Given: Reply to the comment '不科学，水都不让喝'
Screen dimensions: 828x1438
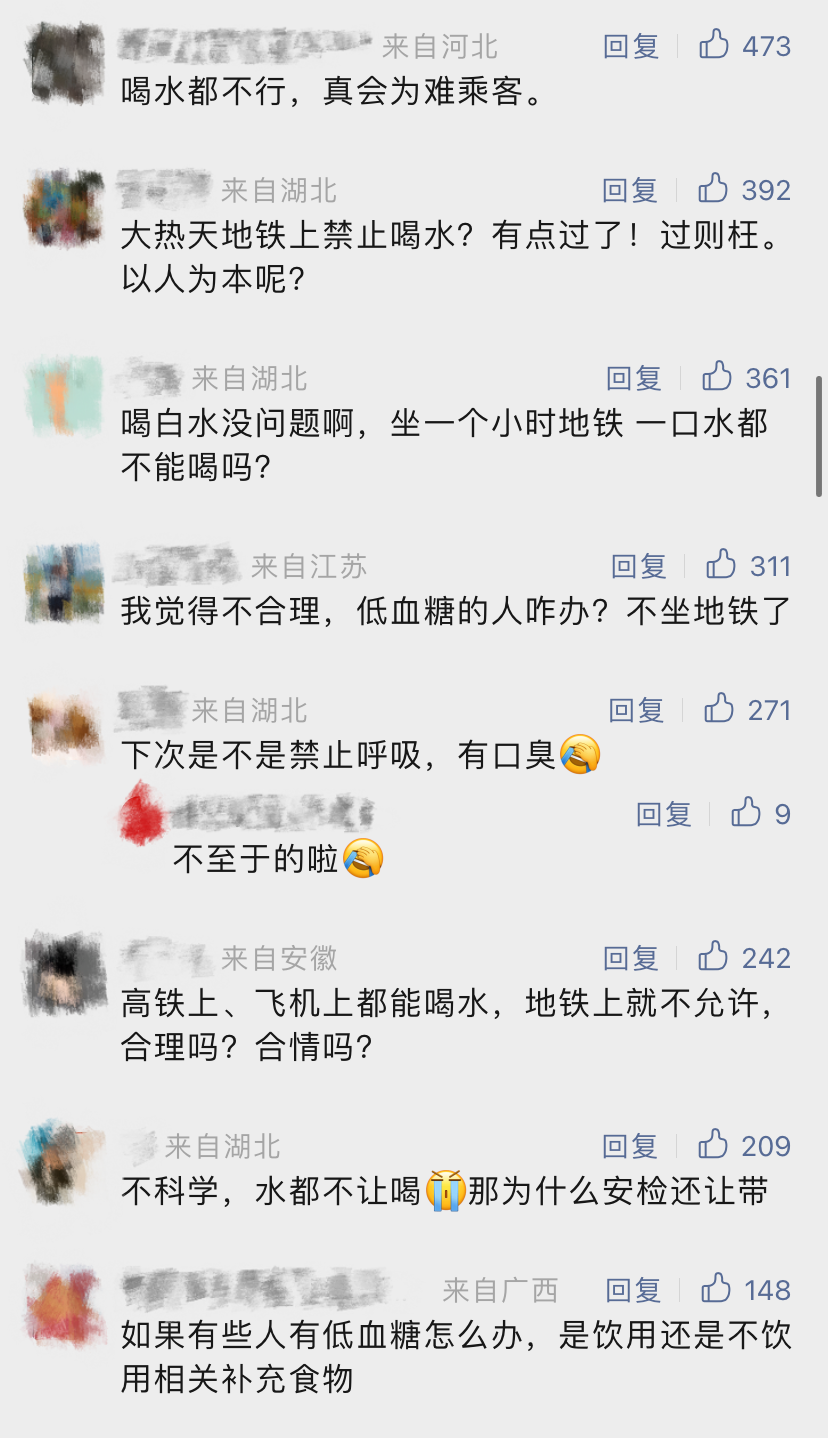Looking at the screenshot, I should pyautogui.click(x=630, y=1146).
